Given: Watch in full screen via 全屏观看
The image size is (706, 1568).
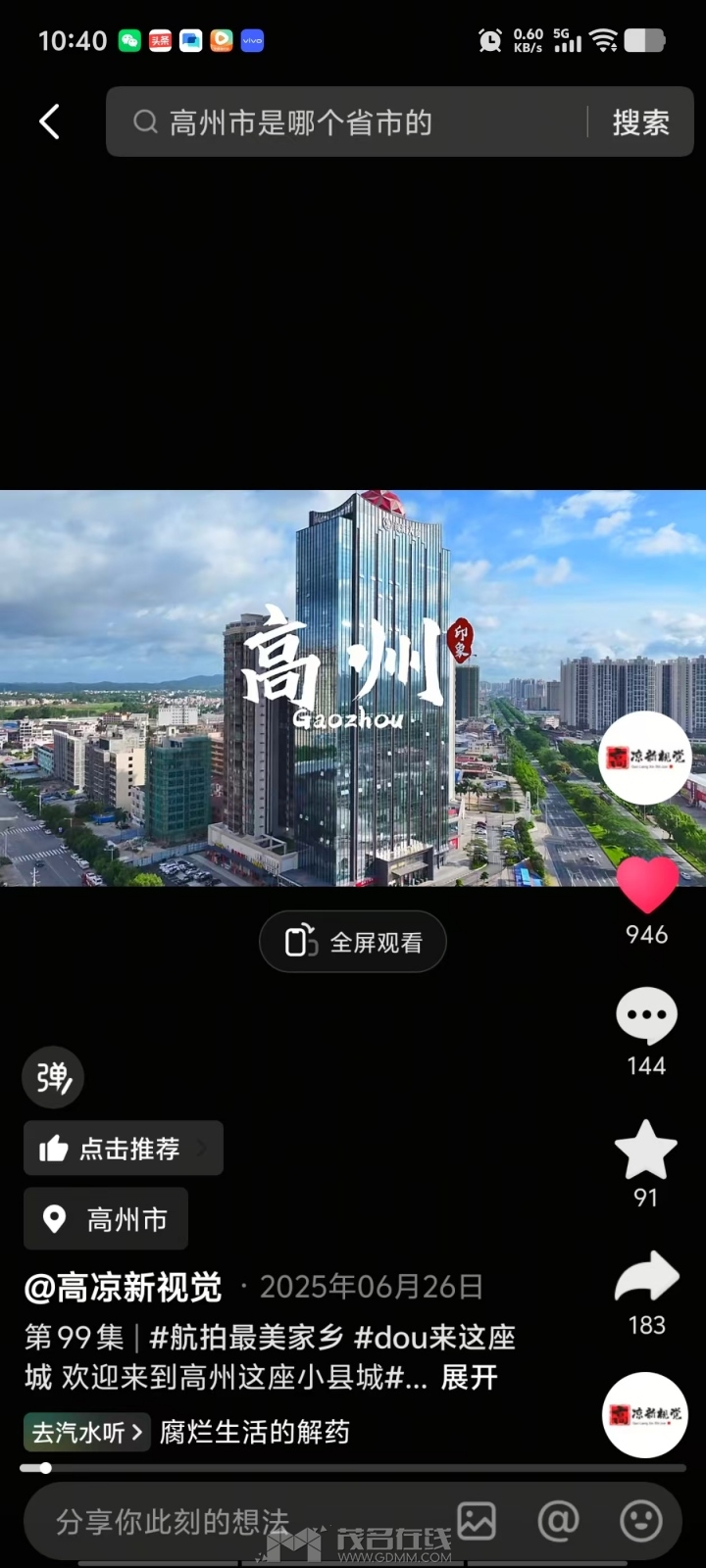Looking at the screenshot, I should [x=353, y=943].
